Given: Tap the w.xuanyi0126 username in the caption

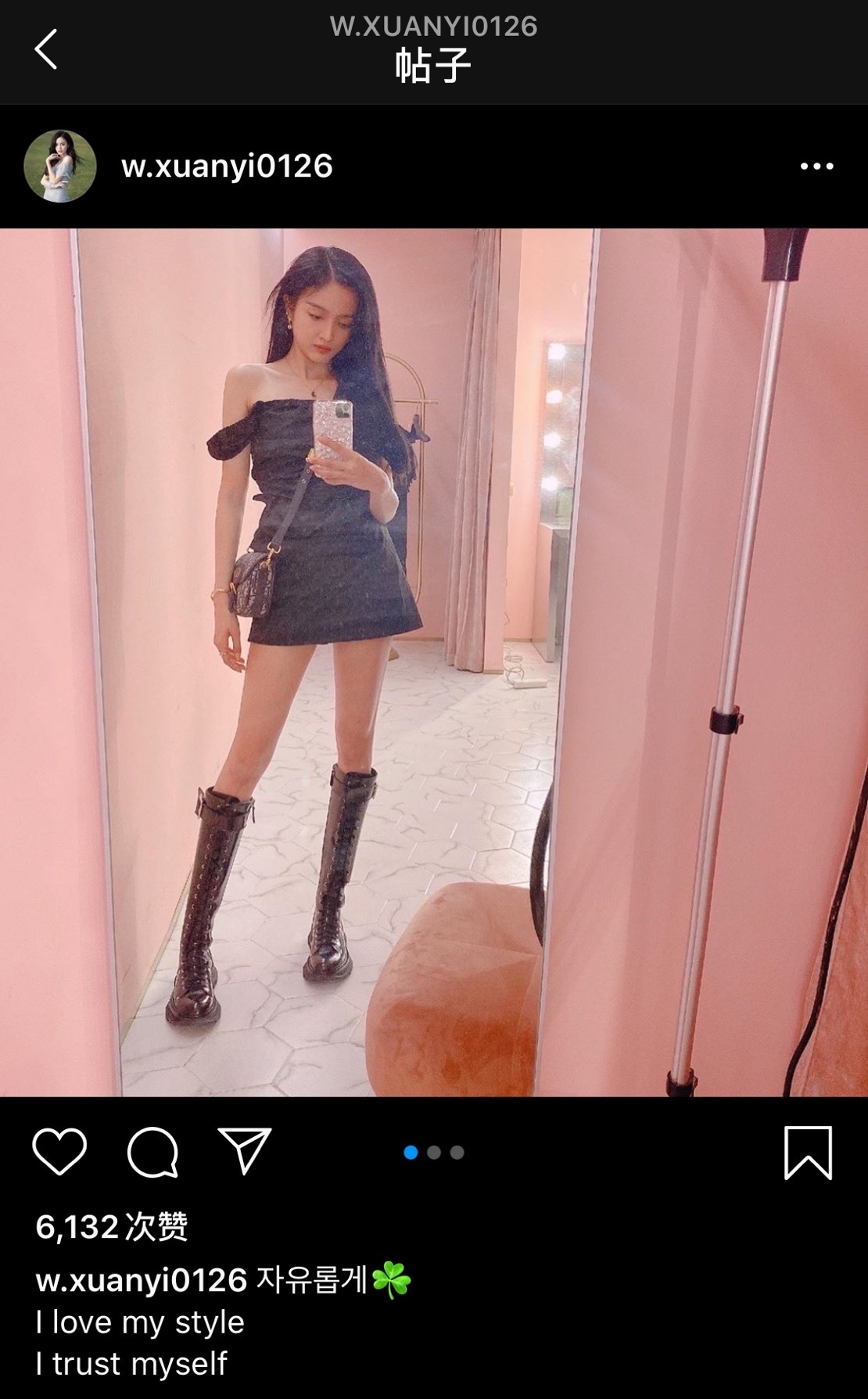Looking at the screenshot, I should tap(142, 1280).
